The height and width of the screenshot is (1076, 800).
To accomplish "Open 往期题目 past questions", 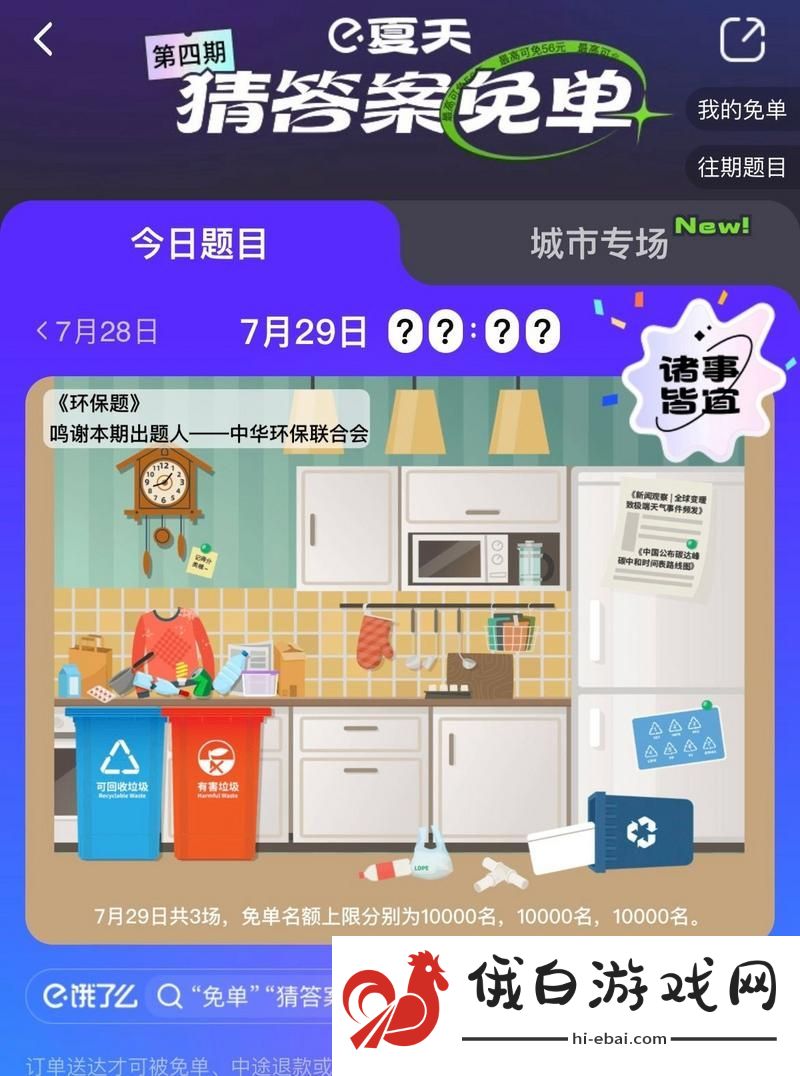I will click(x=742, y=167).
